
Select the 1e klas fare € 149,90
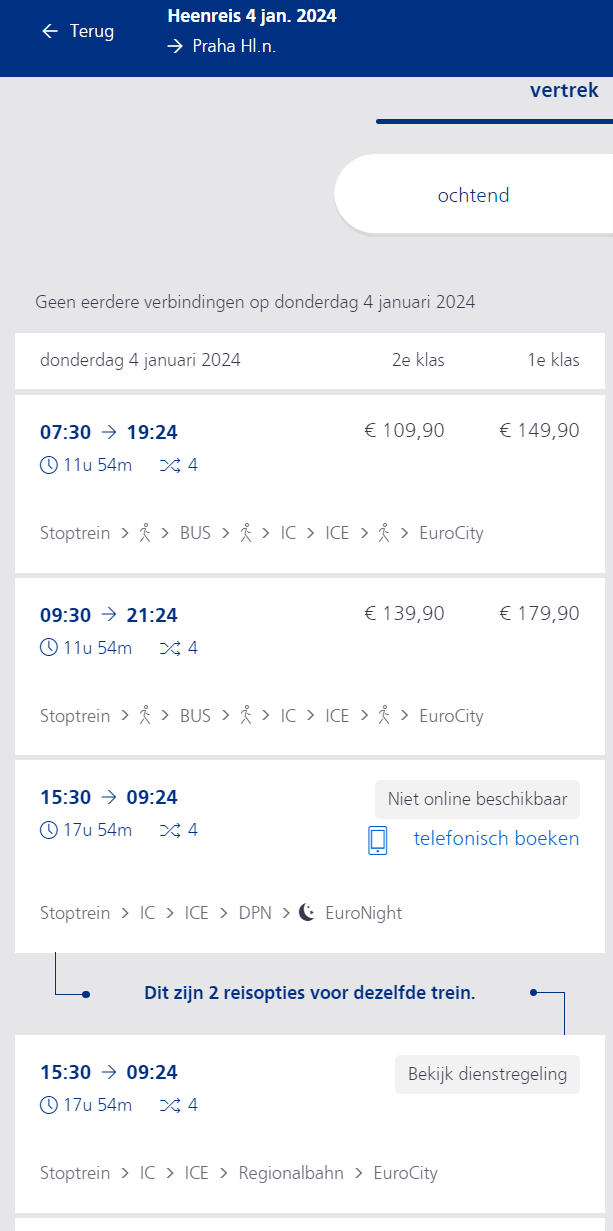[539, 430]
